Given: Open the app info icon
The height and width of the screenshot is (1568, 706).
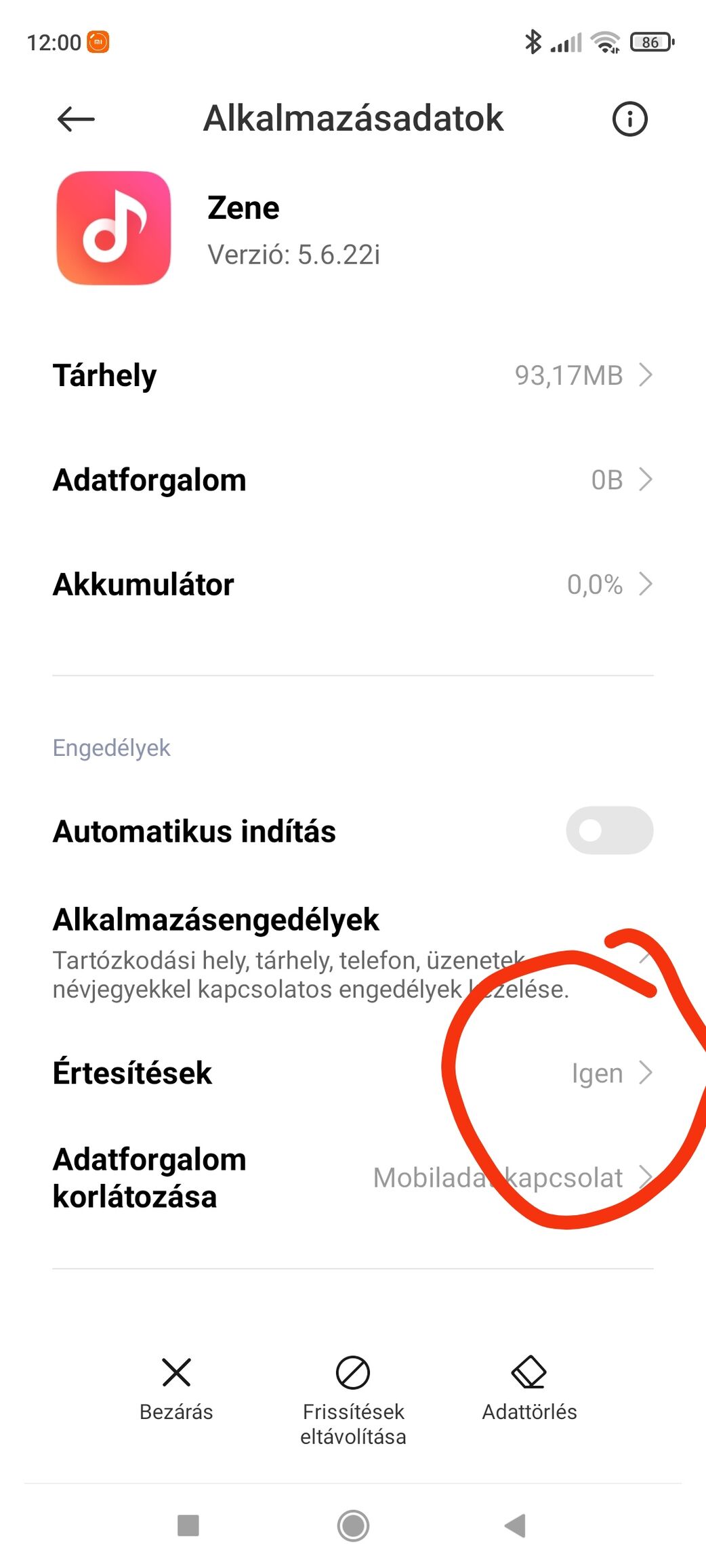Looking at the screenshot, I should click(629, 119).
